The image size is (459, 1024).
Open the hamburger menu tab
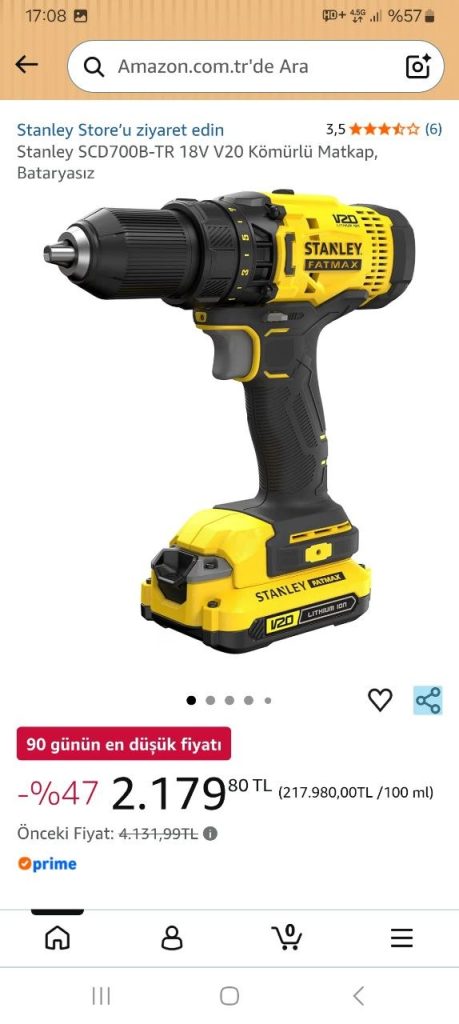402,938
